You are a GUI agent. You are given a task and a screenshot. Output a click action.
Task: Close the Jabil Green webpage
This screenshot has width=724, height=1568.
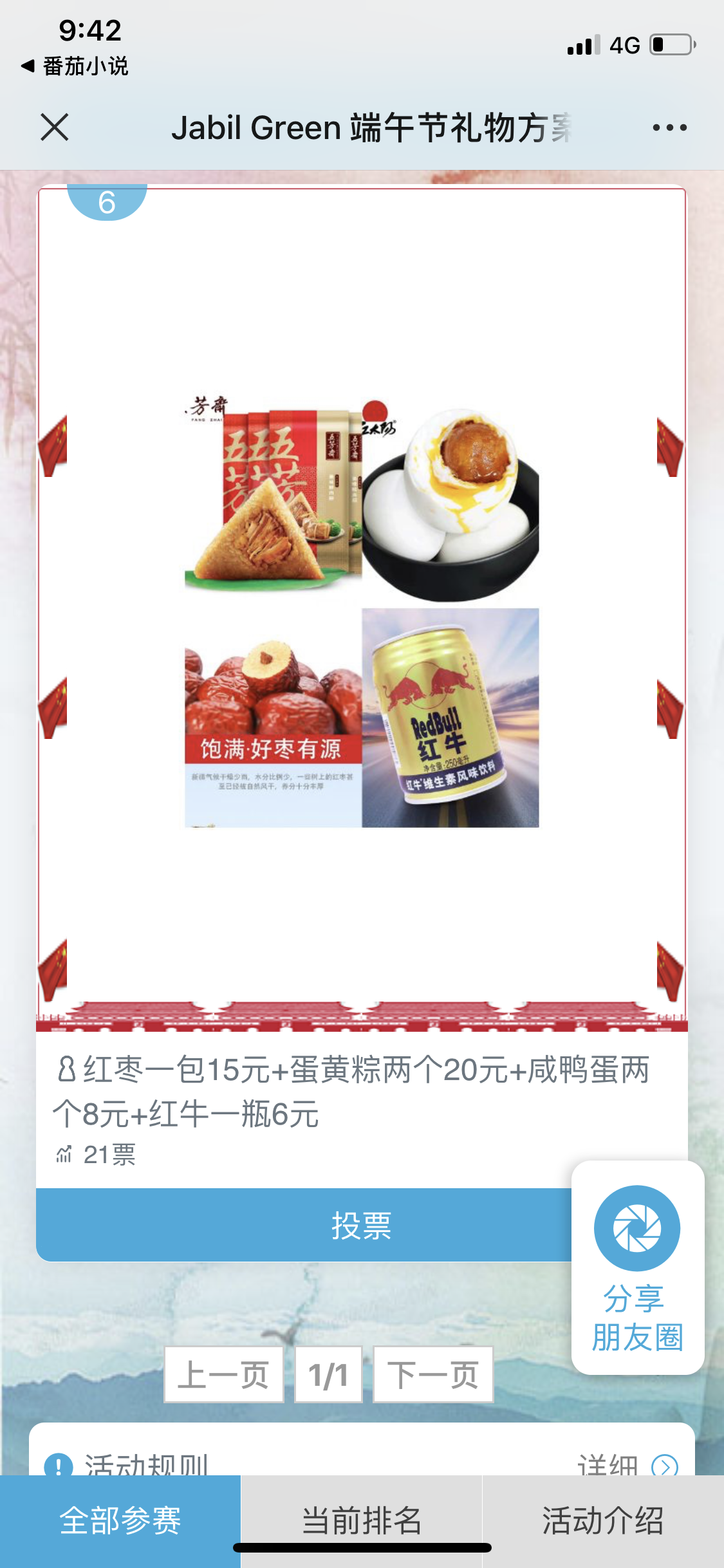pos(55,127)
